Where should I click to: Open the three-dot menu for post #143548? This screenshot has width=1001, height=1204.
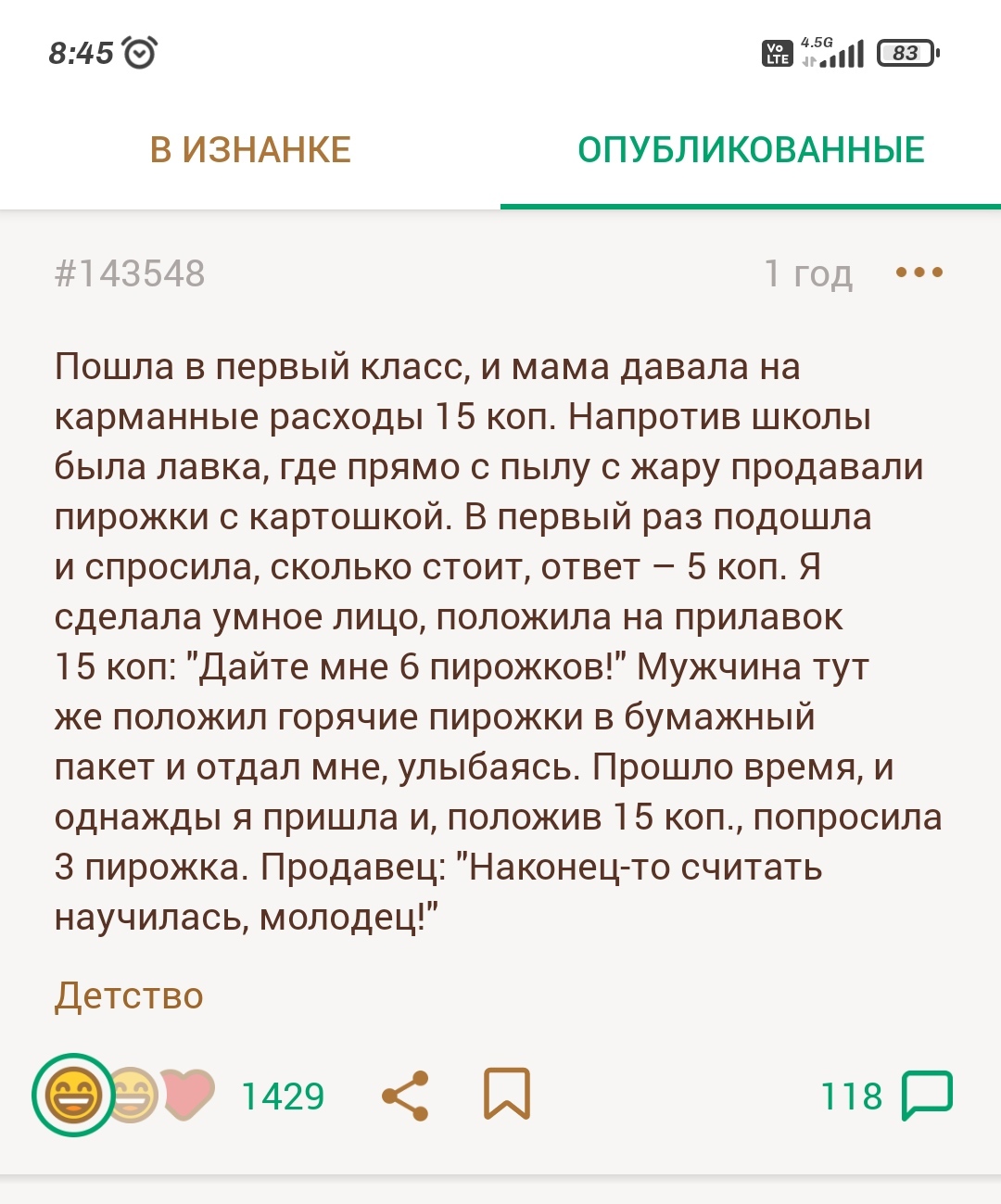(x=919, y=272)
